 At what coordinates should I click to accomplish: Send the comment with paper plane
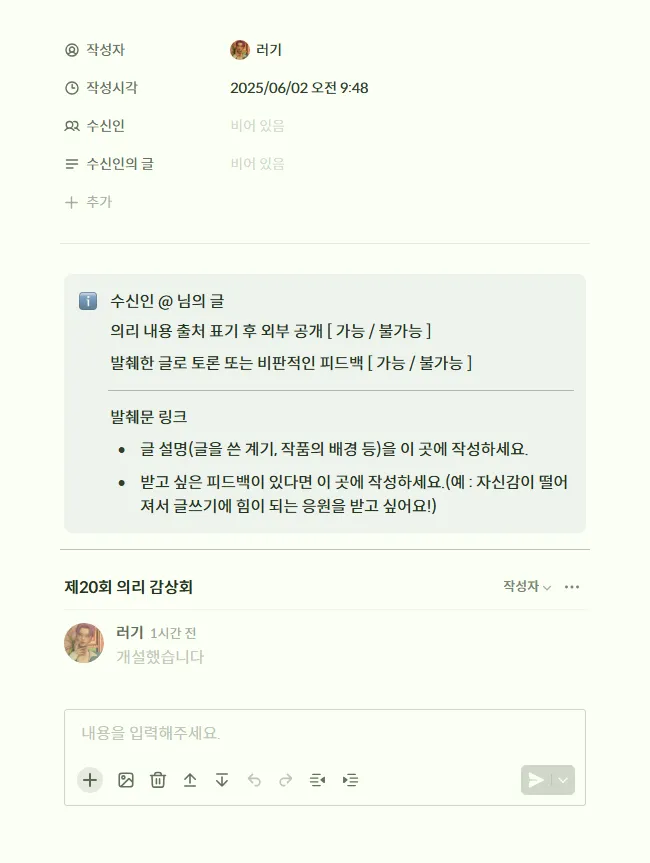coord(537,780)
